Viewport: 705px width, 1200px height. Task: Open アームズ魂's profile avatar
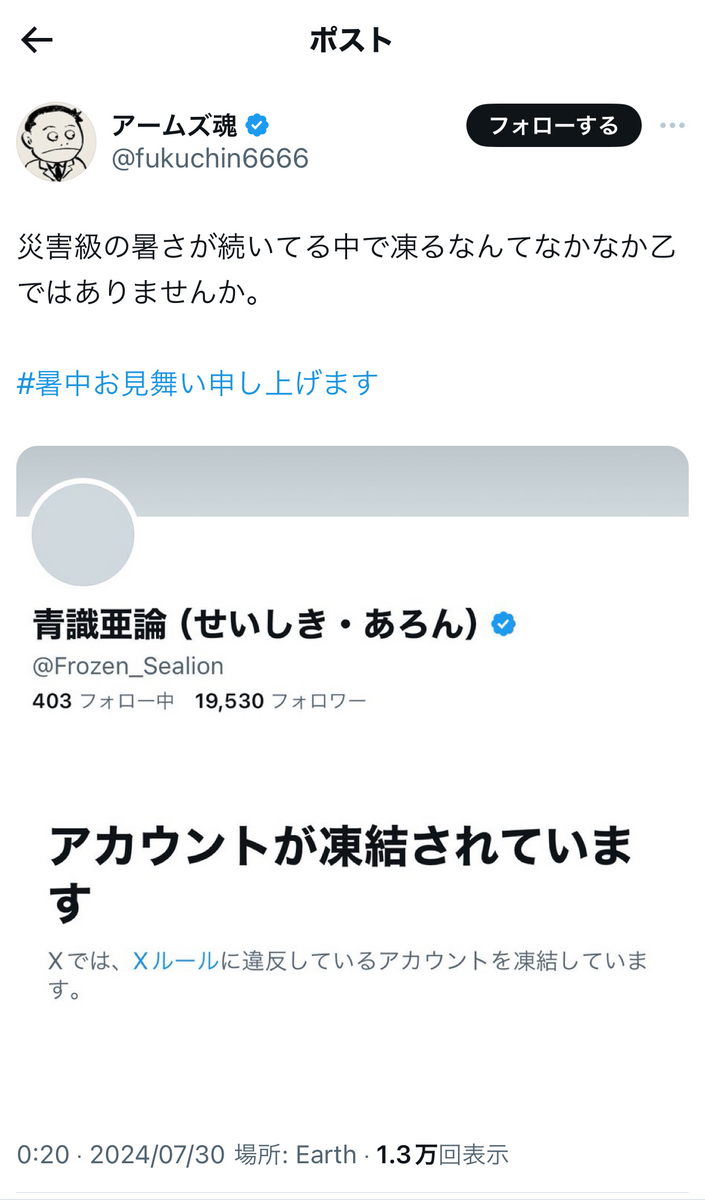point(57,142)
